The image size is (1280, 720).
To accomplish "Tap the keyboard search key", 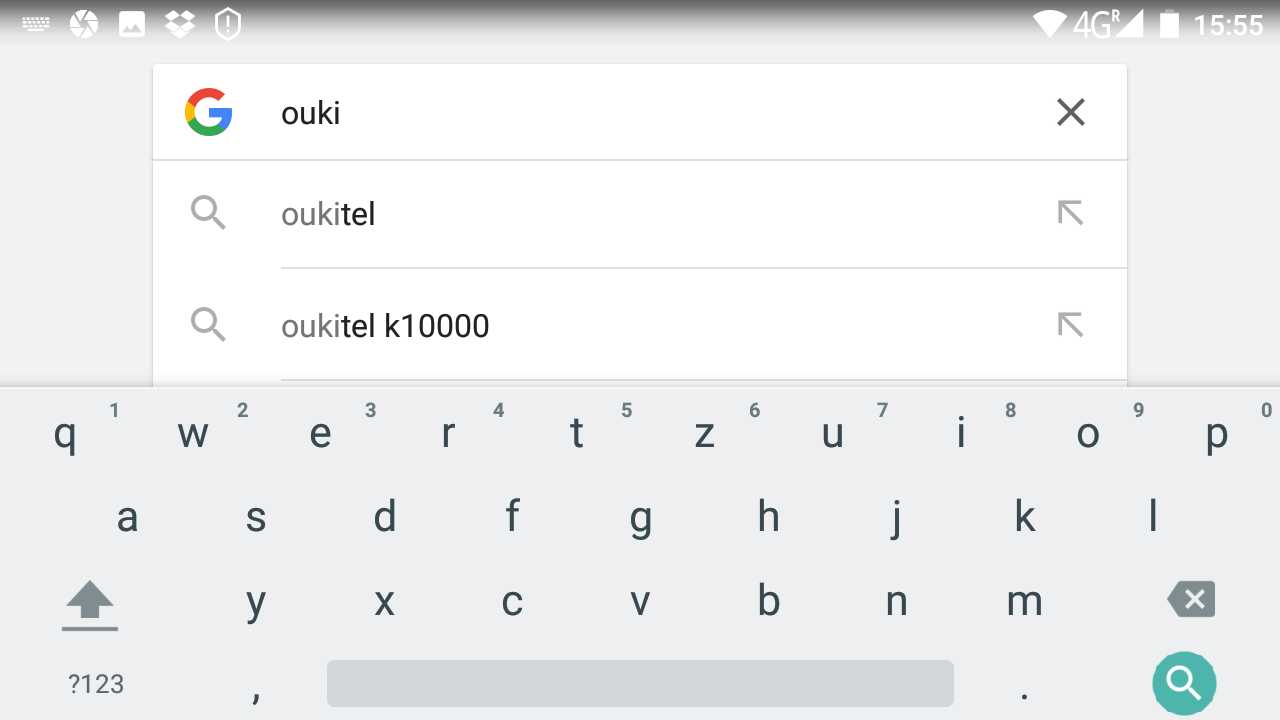I will pyautogui.click(x=1184, y=684).
